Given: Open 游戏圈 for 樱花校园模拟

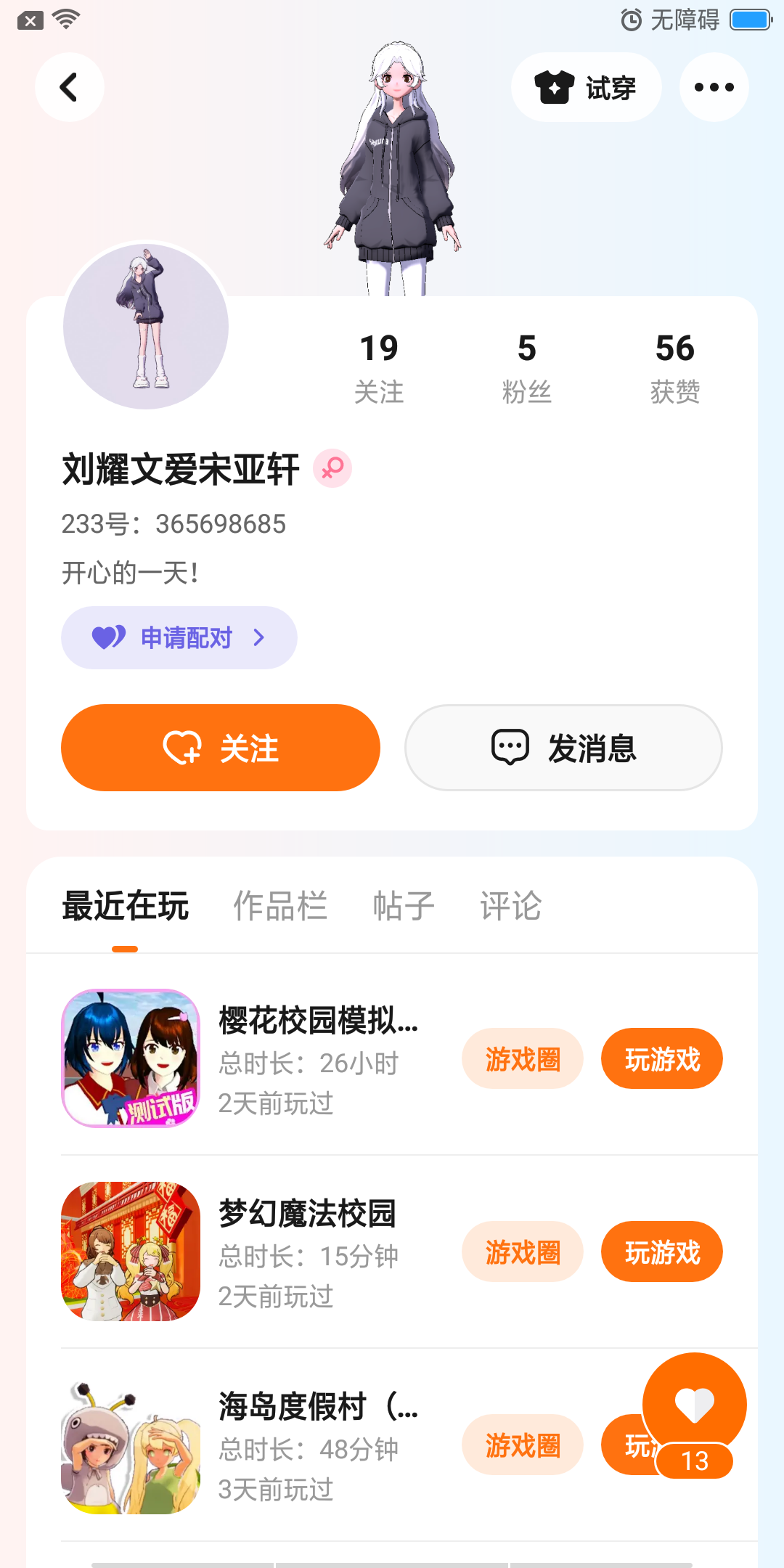Looking at the screenshot, I should 523,1058.
